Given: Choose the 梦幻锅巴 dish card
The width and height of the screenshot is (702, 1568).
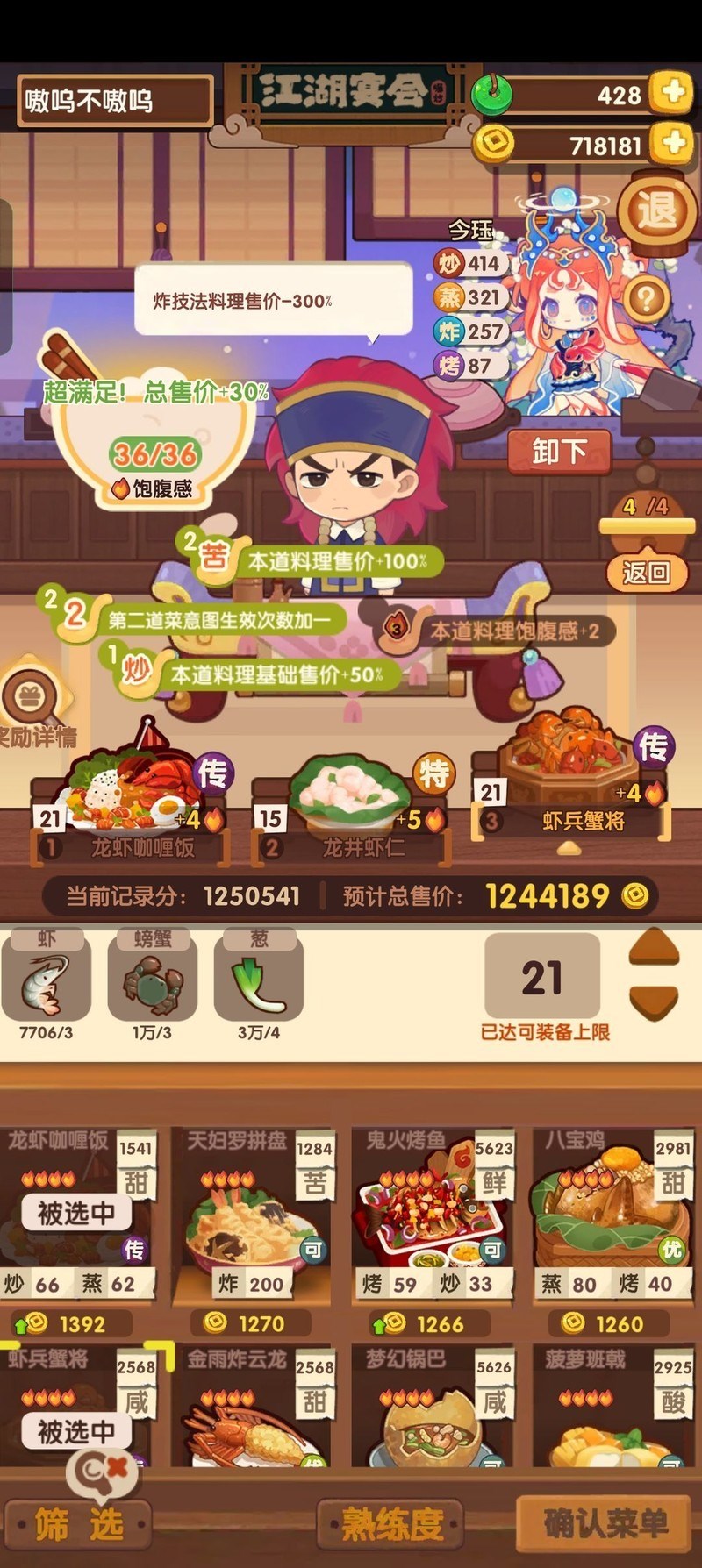Looking at the screenshot, I should [434, 1412].
